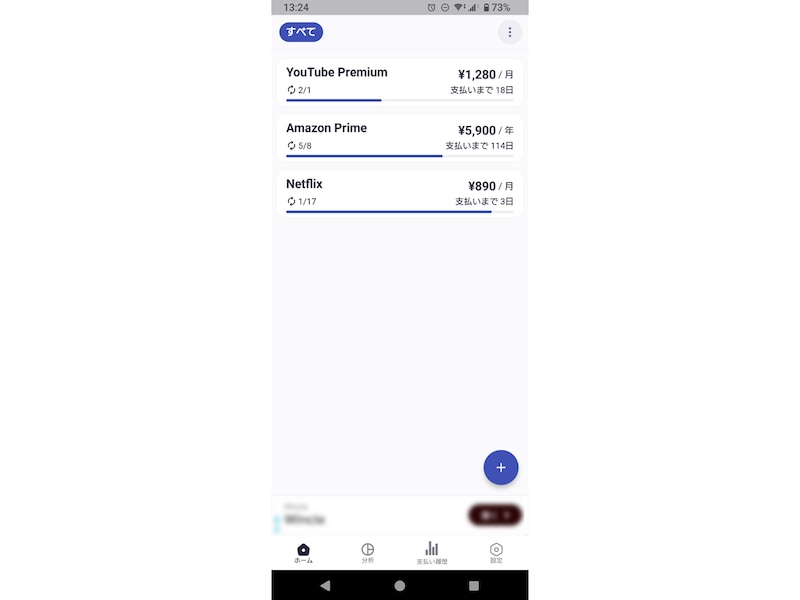Viewport: 800px width, 600px height.
Task: Open the three-dot overflow menu
Action: click(510, 32)
